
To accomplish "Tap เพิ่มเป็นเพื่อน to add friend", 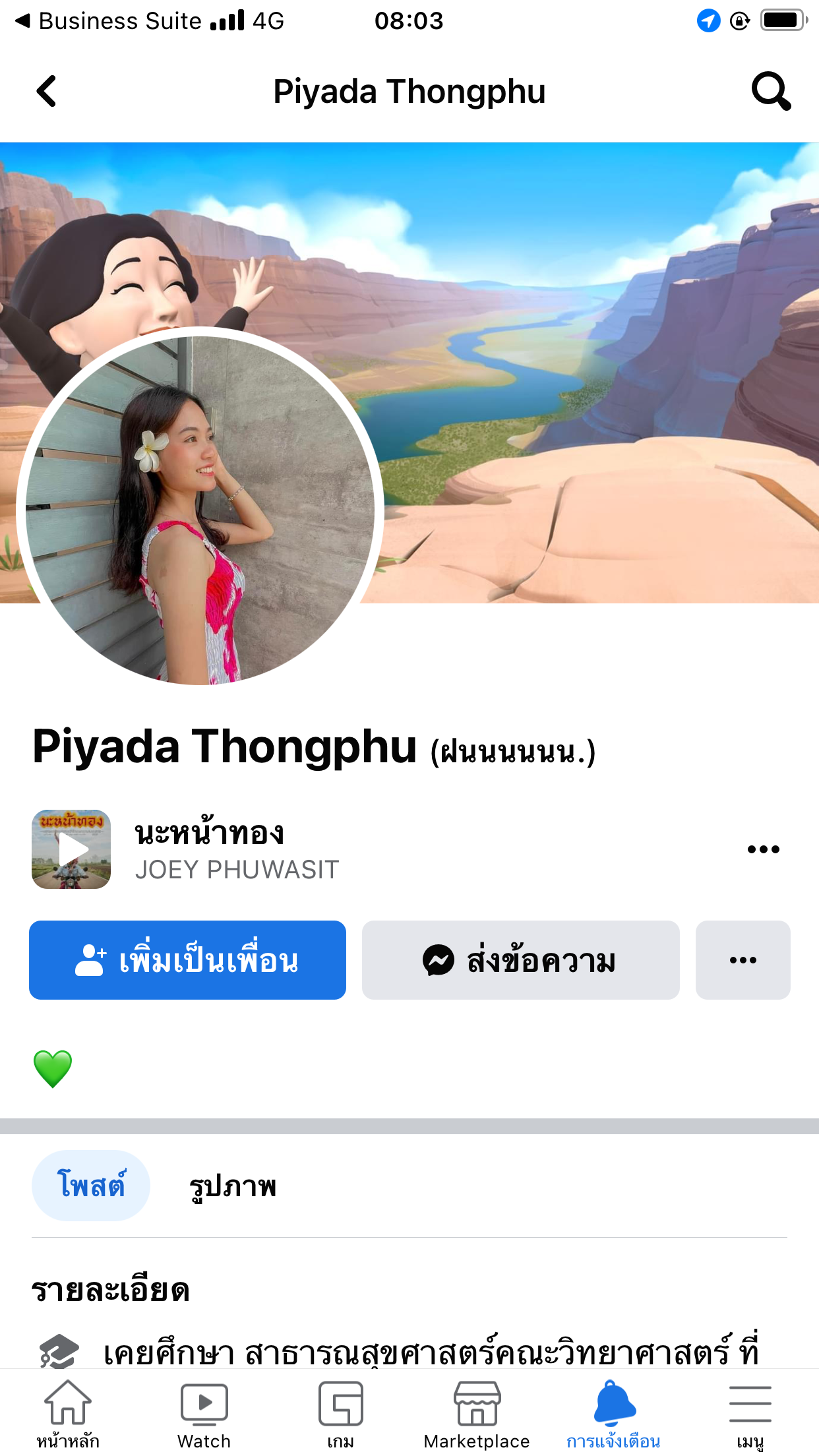I will [x=187, y=960].
